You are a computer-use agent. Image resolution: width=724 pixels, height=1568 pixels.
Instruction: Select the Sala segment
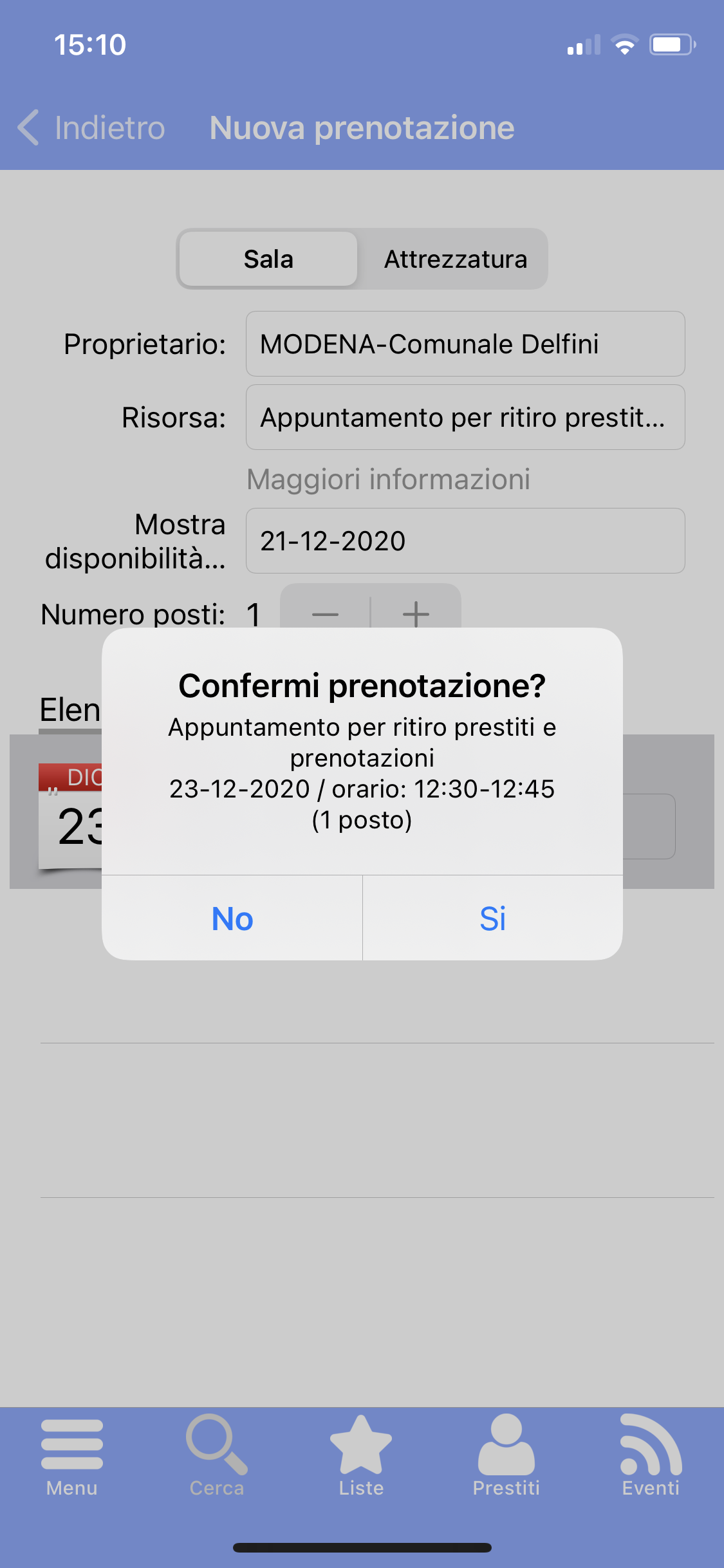268,259
